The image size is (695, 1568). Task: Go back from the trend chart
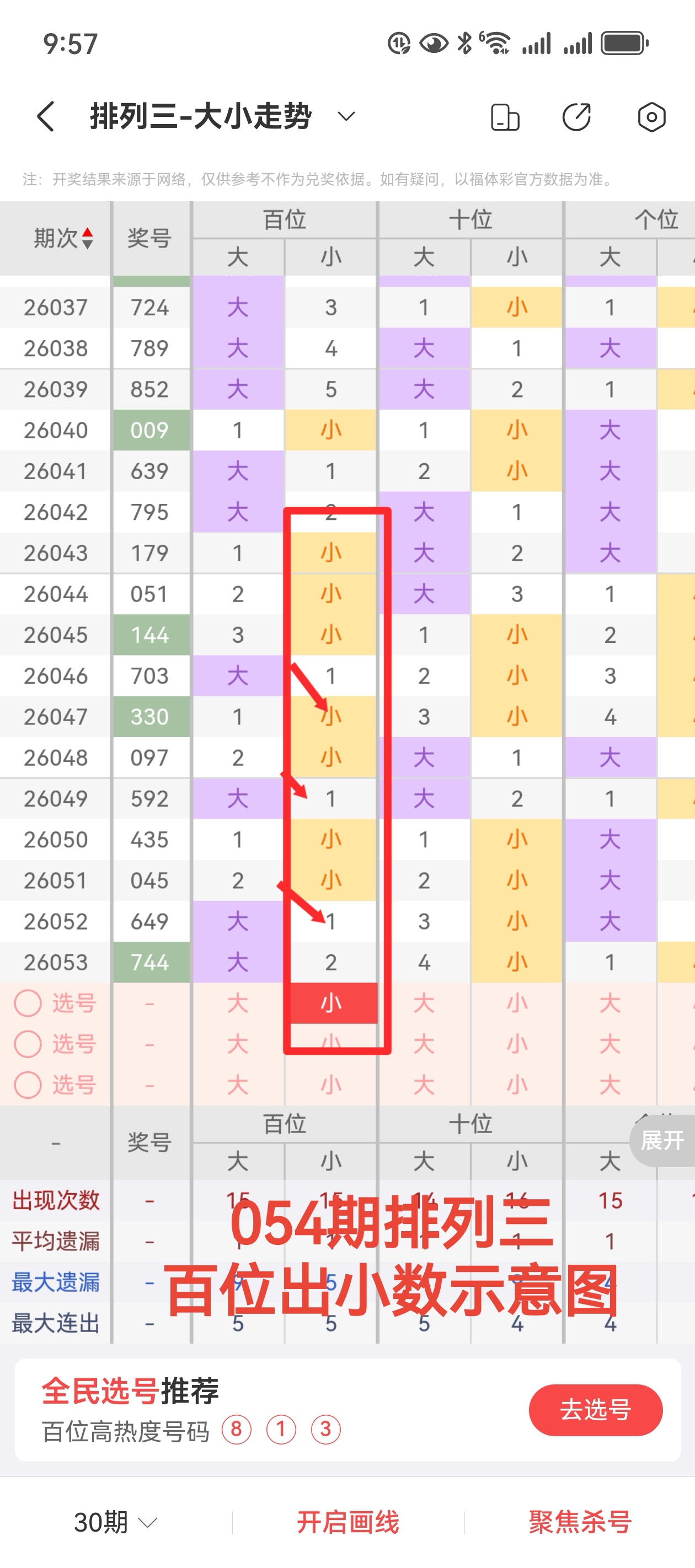click(x=46, y=116)
